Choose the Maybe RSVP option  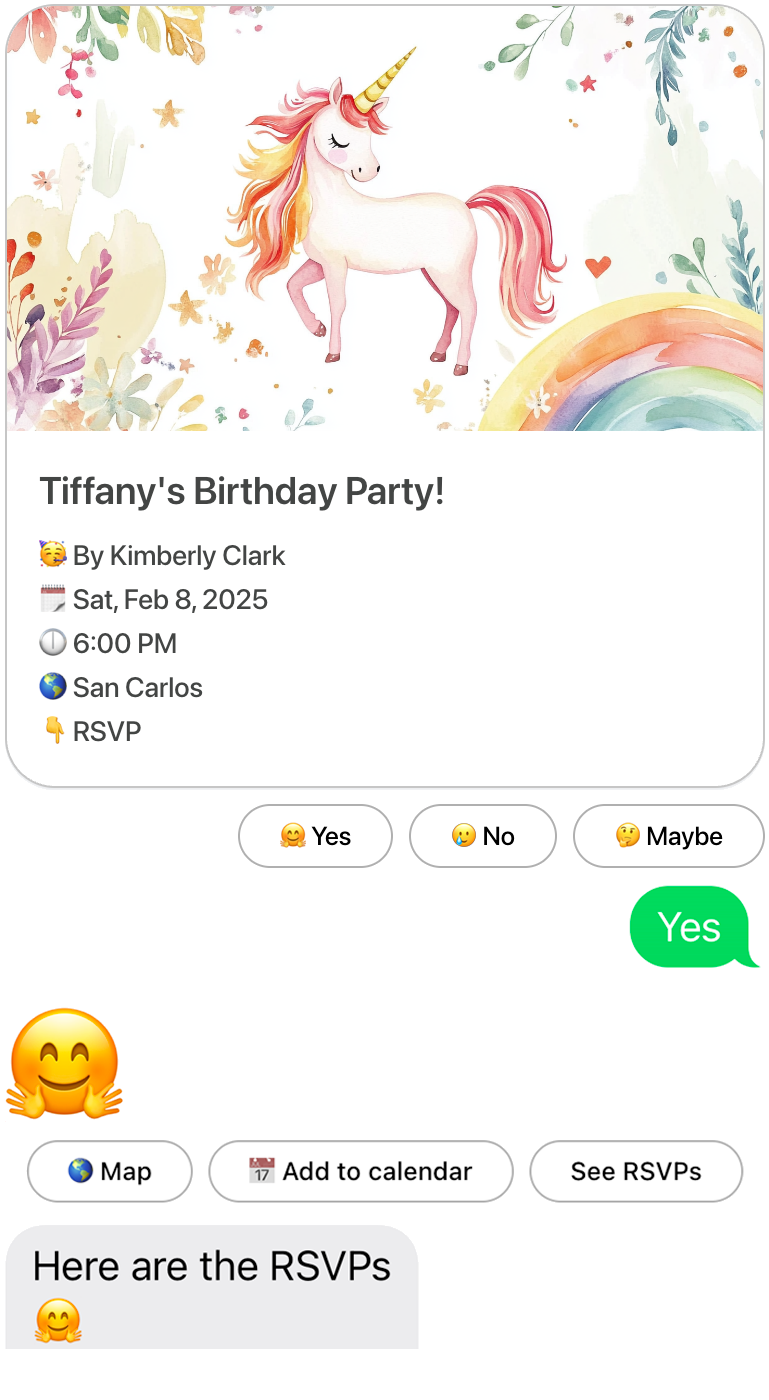pyautogui.click(x=668, y=836)
